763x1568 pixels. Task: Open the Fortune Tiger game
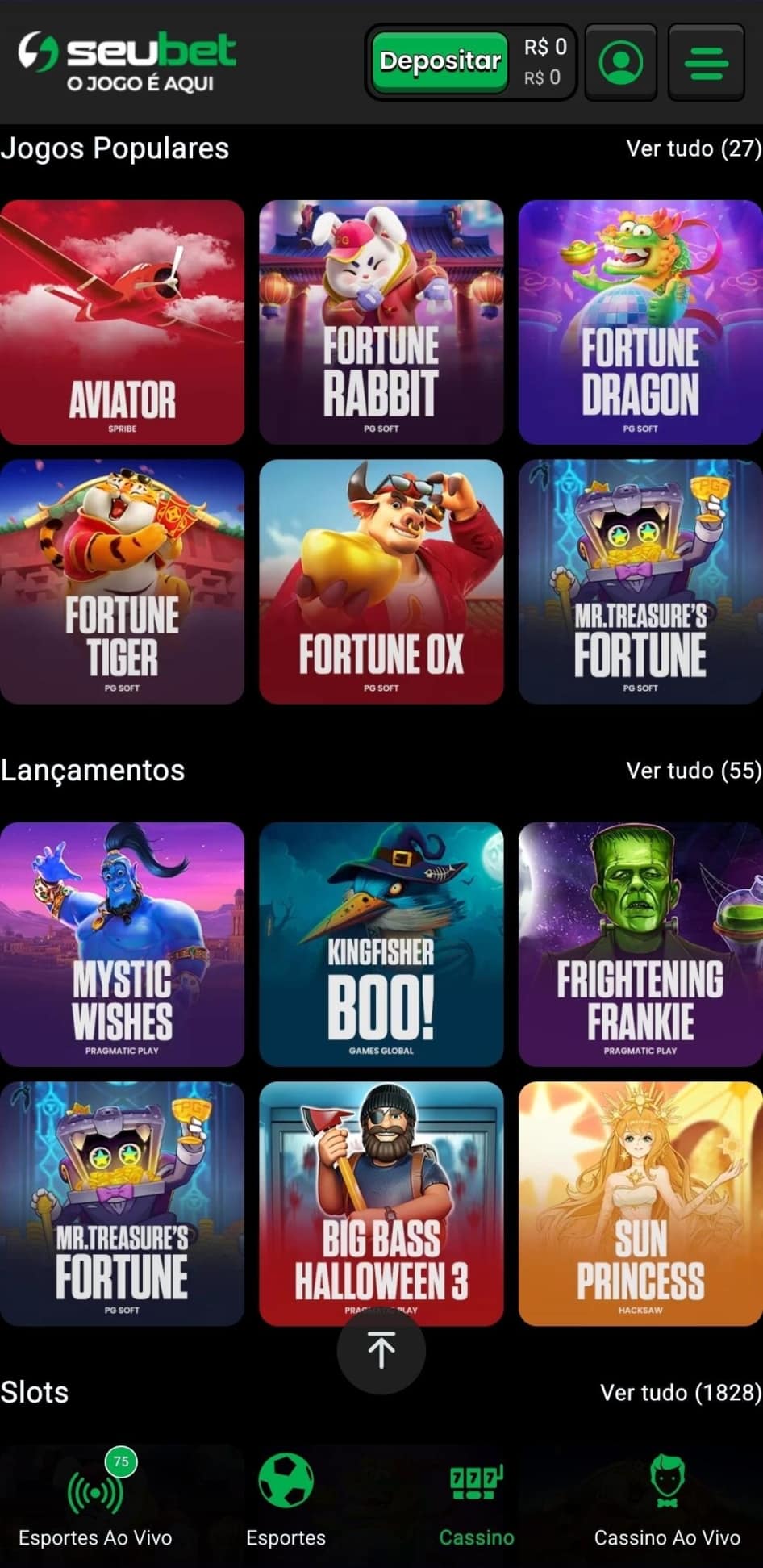[123, 581]
